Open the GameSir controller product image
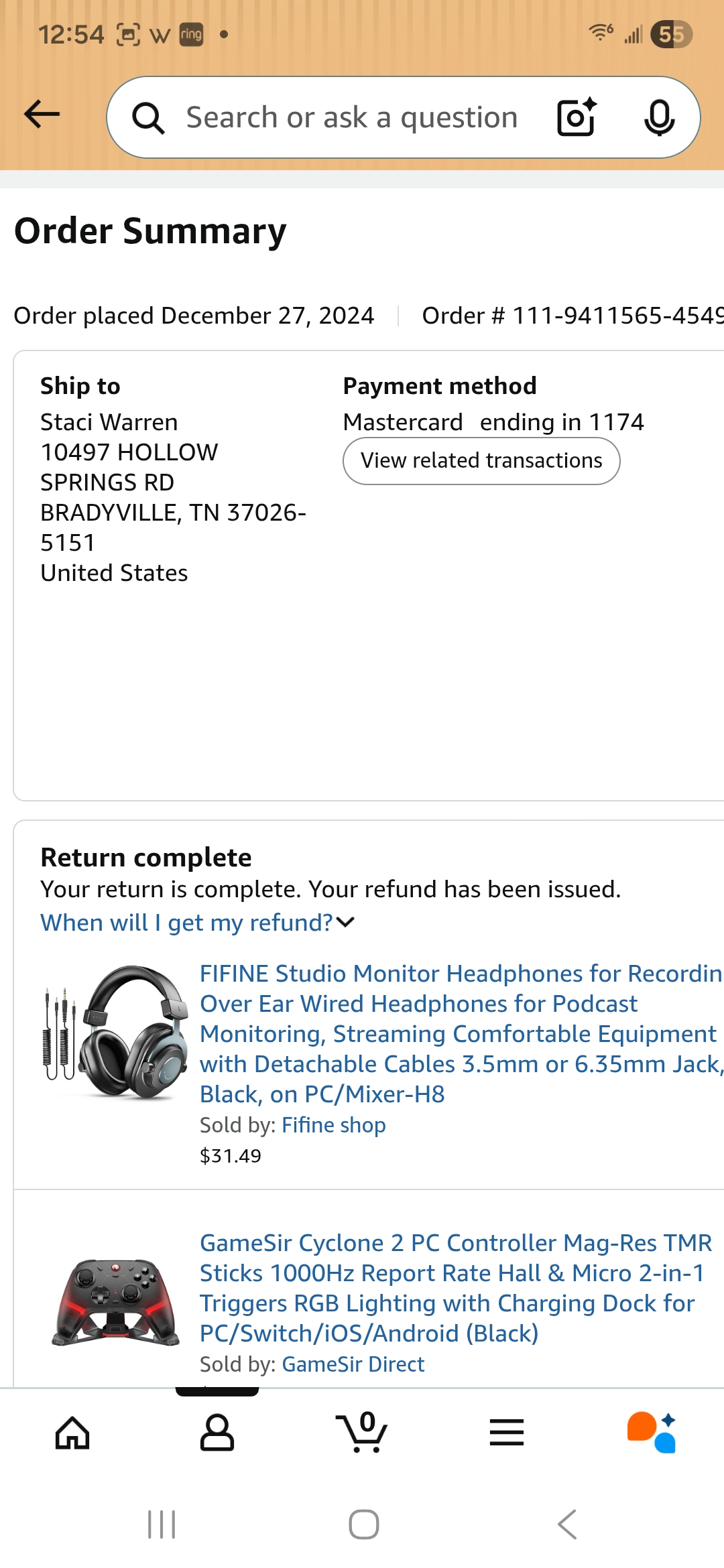 point(115,1301)
